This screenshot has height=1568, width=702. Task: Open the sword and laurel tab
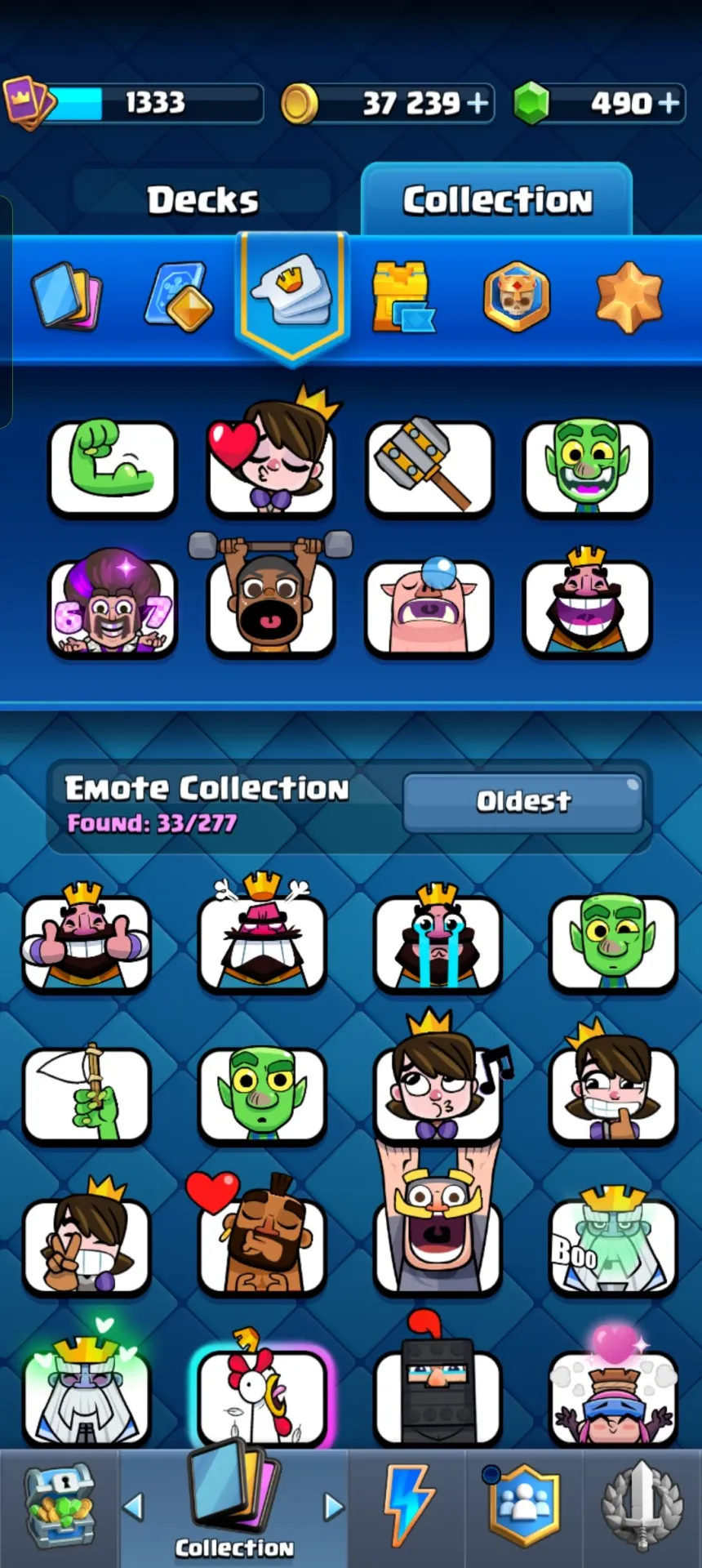coord(642,1508)
